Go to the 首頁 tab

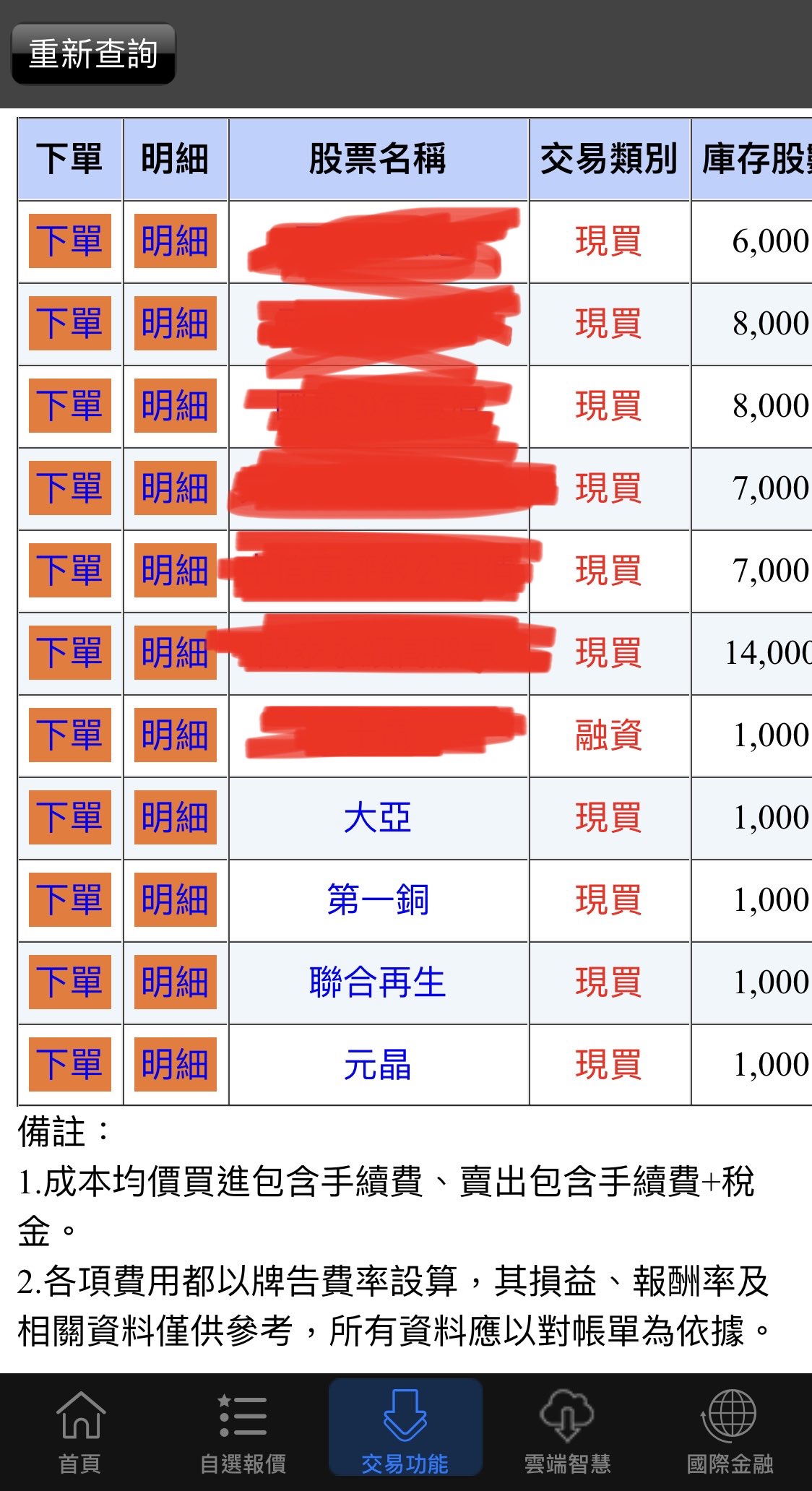click(x=80, y=1432)
